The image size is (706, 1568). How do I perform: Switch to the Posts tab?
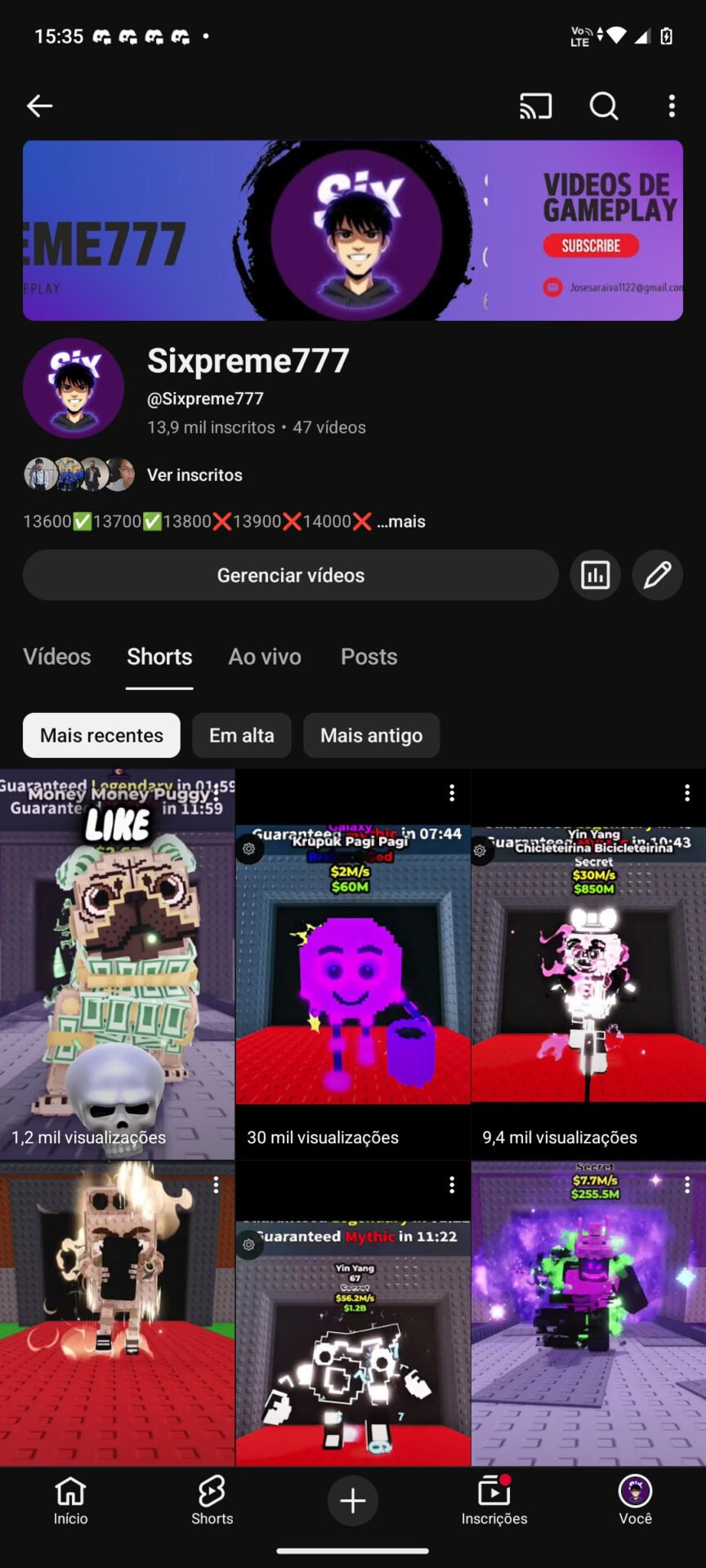(x=369, y=657)
